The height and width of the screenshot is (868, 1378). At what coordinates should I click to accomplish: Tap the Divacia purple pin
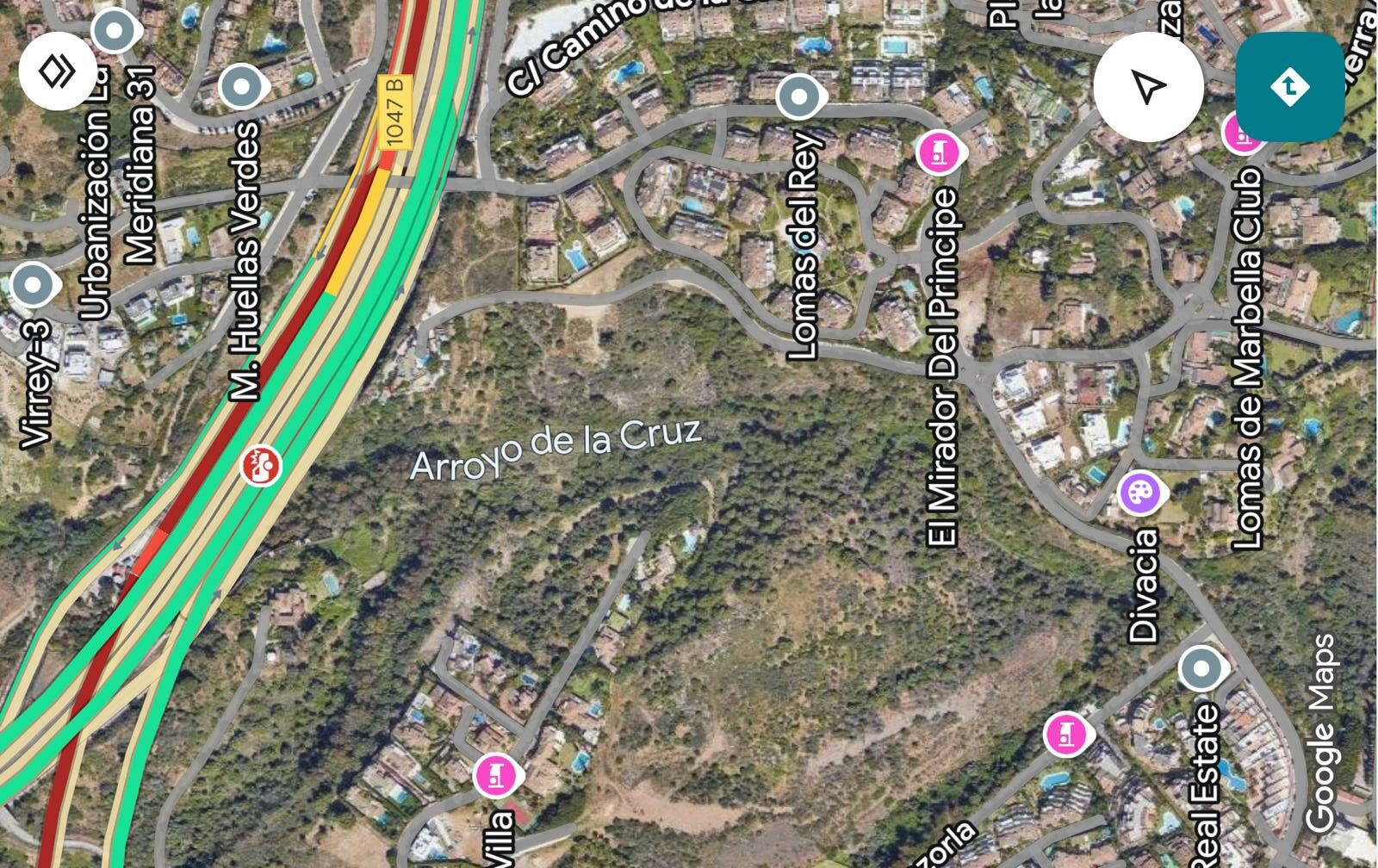pos(1140,493)
